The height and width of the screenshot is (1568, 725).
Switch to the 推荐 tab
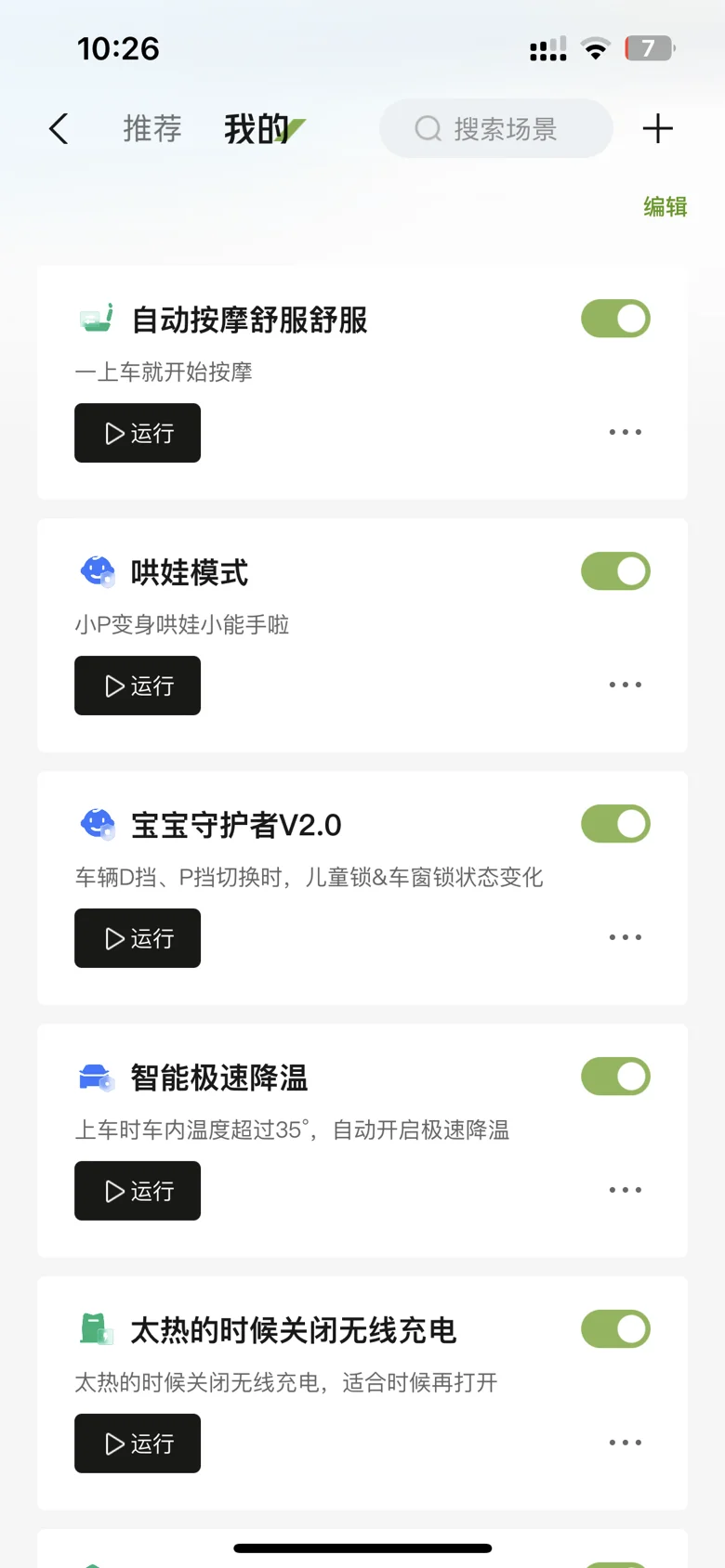point(152,129)
